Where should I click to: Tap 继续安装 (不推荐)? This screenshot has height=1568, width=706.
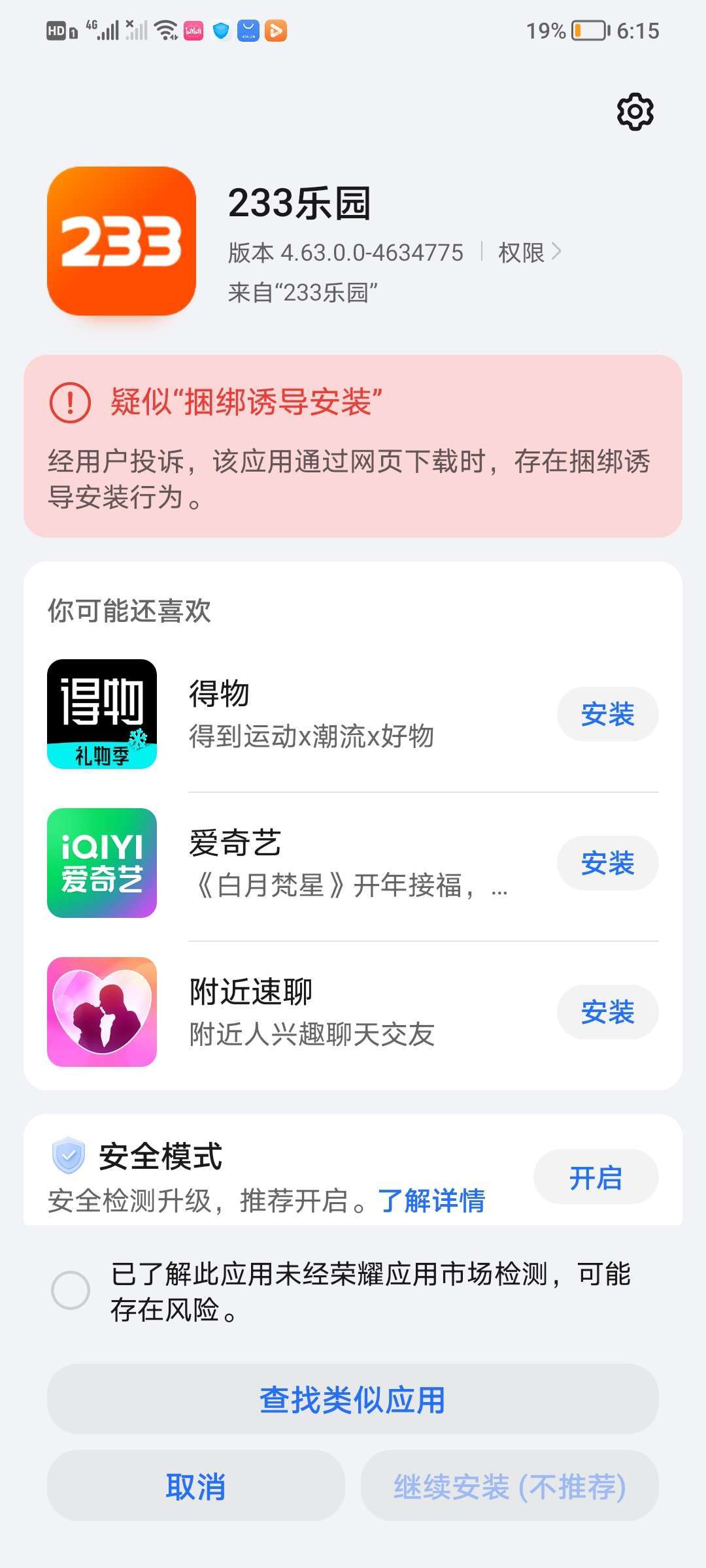pyautogui.click(x=509, y=1486)
